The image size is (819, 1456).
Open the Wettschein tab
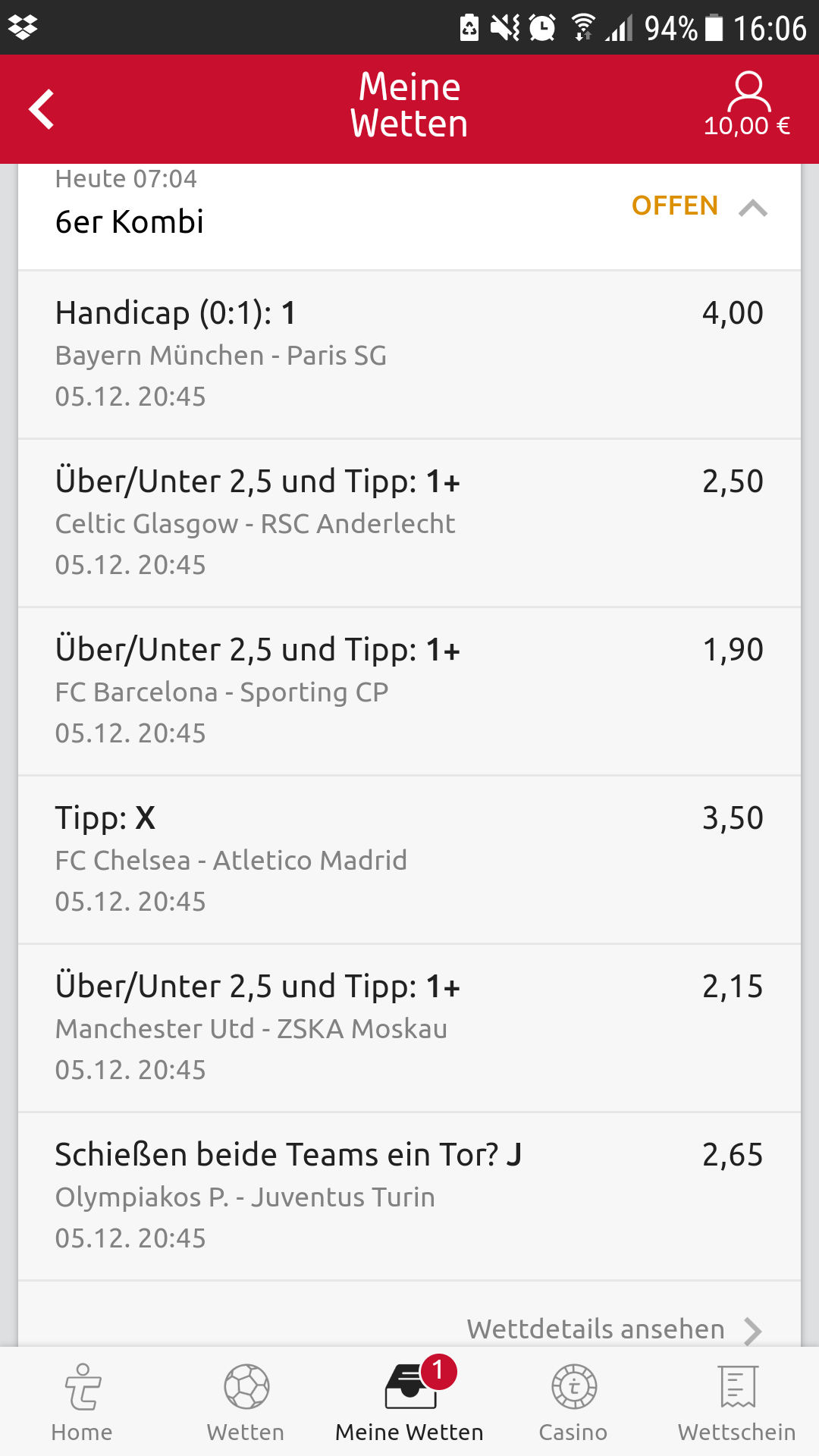pyautogui.click(x=737, y=1403)
